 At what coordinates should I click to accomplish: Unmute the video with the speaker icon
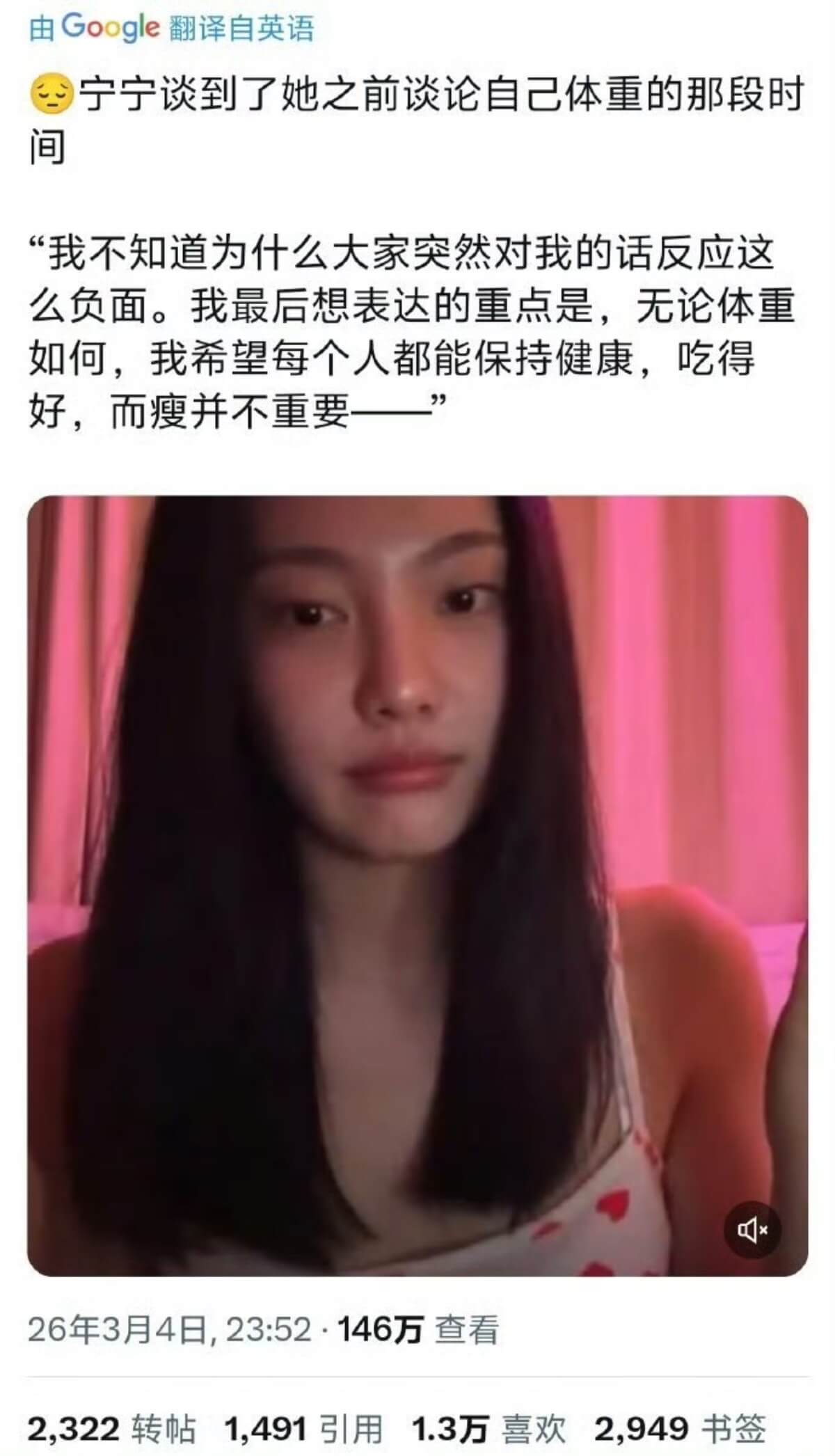[x=752, y=1230]
